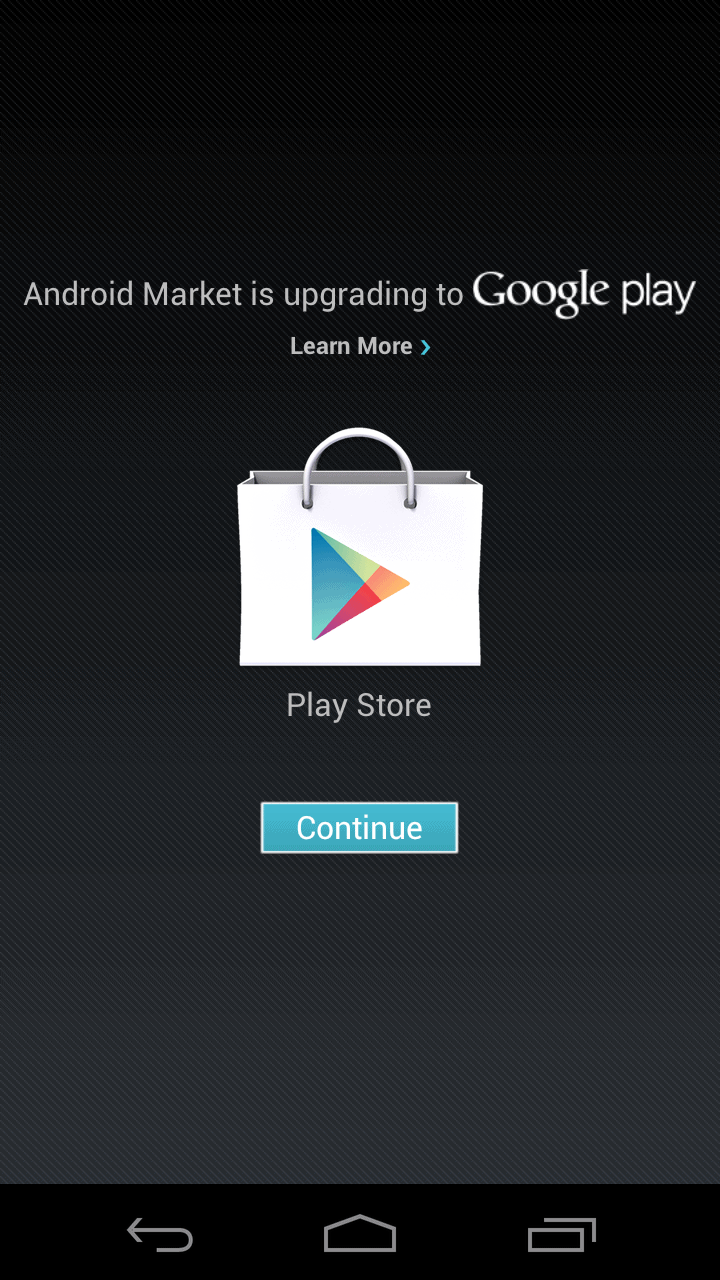The height and width of the screenshot is (1280, 720).
Task: Tap the Continue button
Action: tap(359, 827)
